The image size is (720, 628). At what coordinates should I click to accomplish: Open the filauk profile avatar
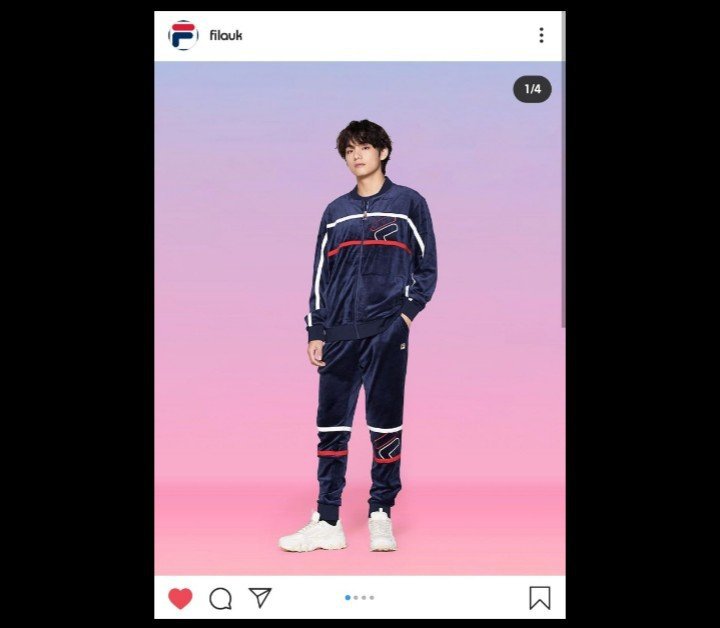click(183, 35)
